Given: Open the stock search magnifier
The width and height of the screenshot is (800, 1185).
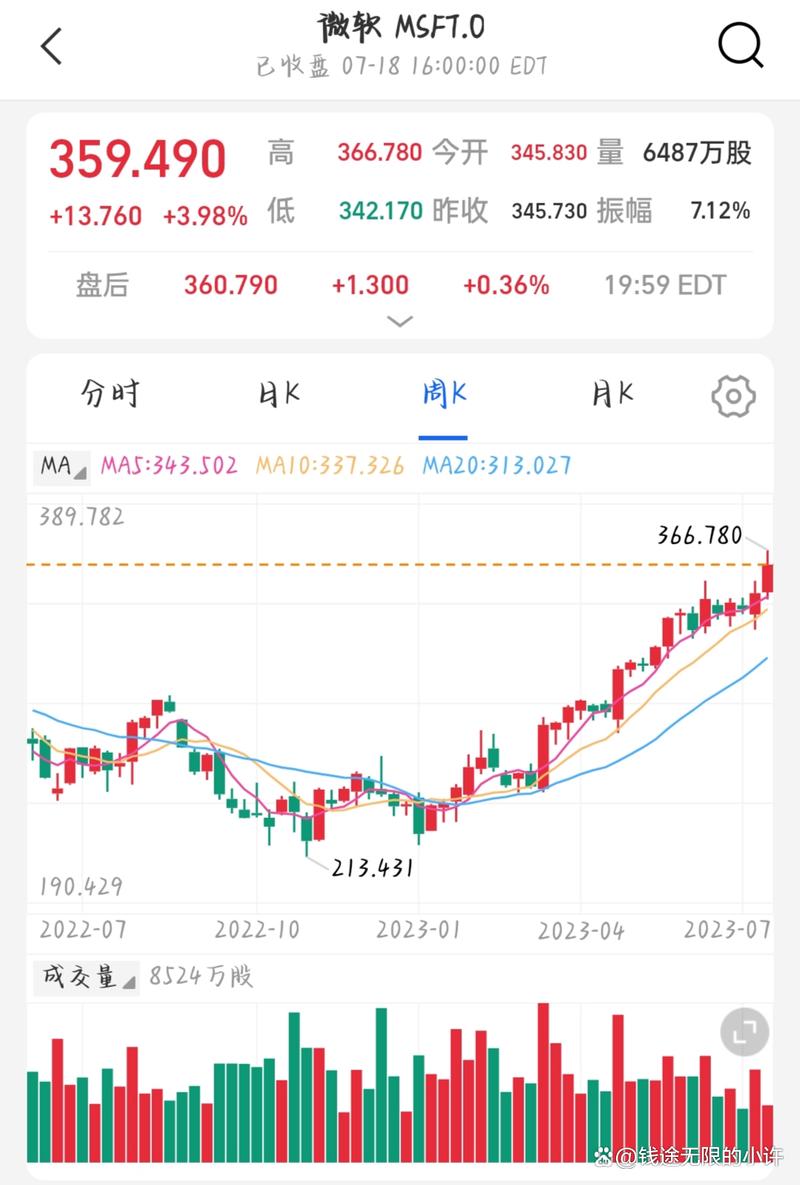Looking at the screenshot, I should coord(740,45).
